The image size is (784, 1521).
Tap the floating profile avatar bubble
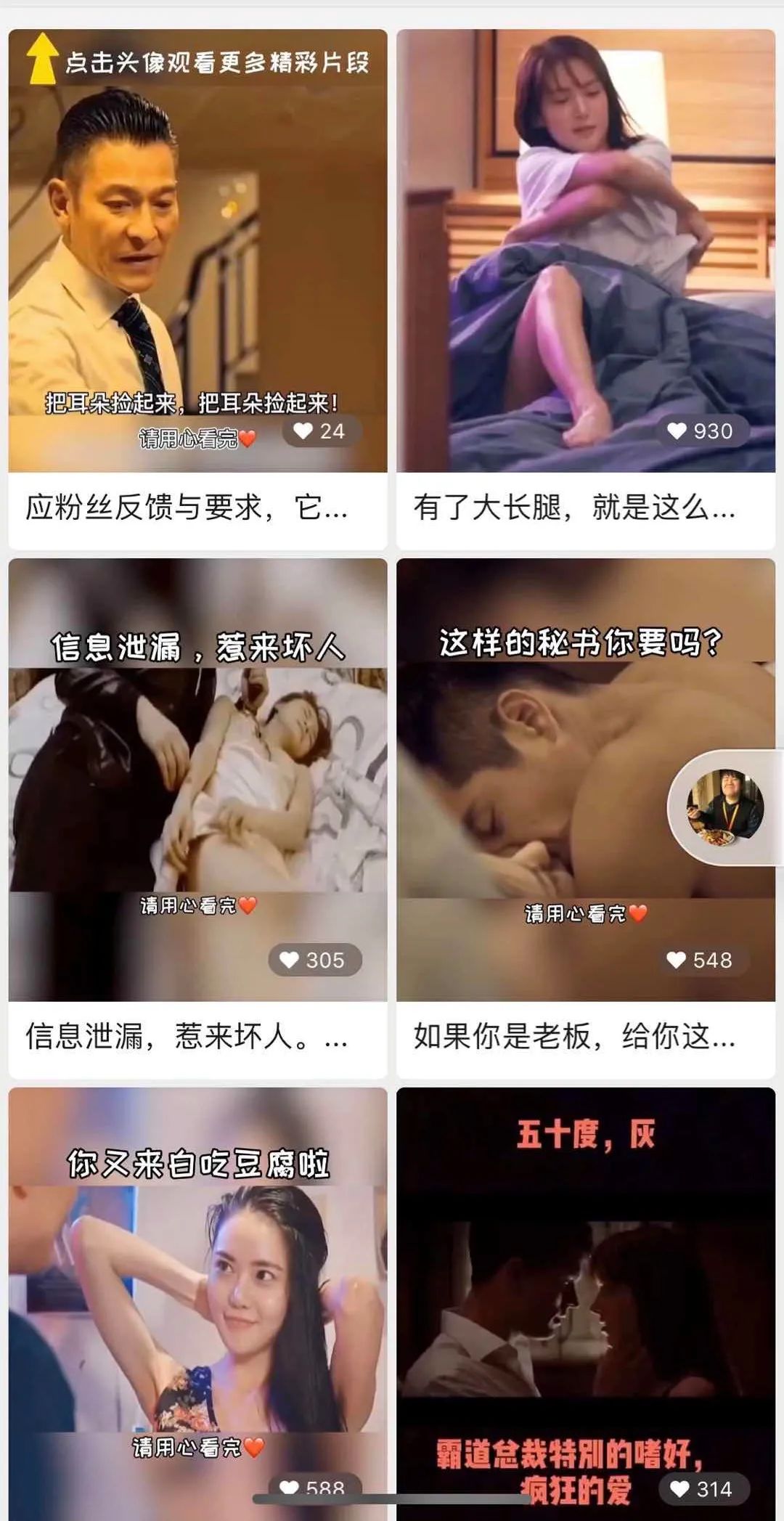click(x=724, y=807)
